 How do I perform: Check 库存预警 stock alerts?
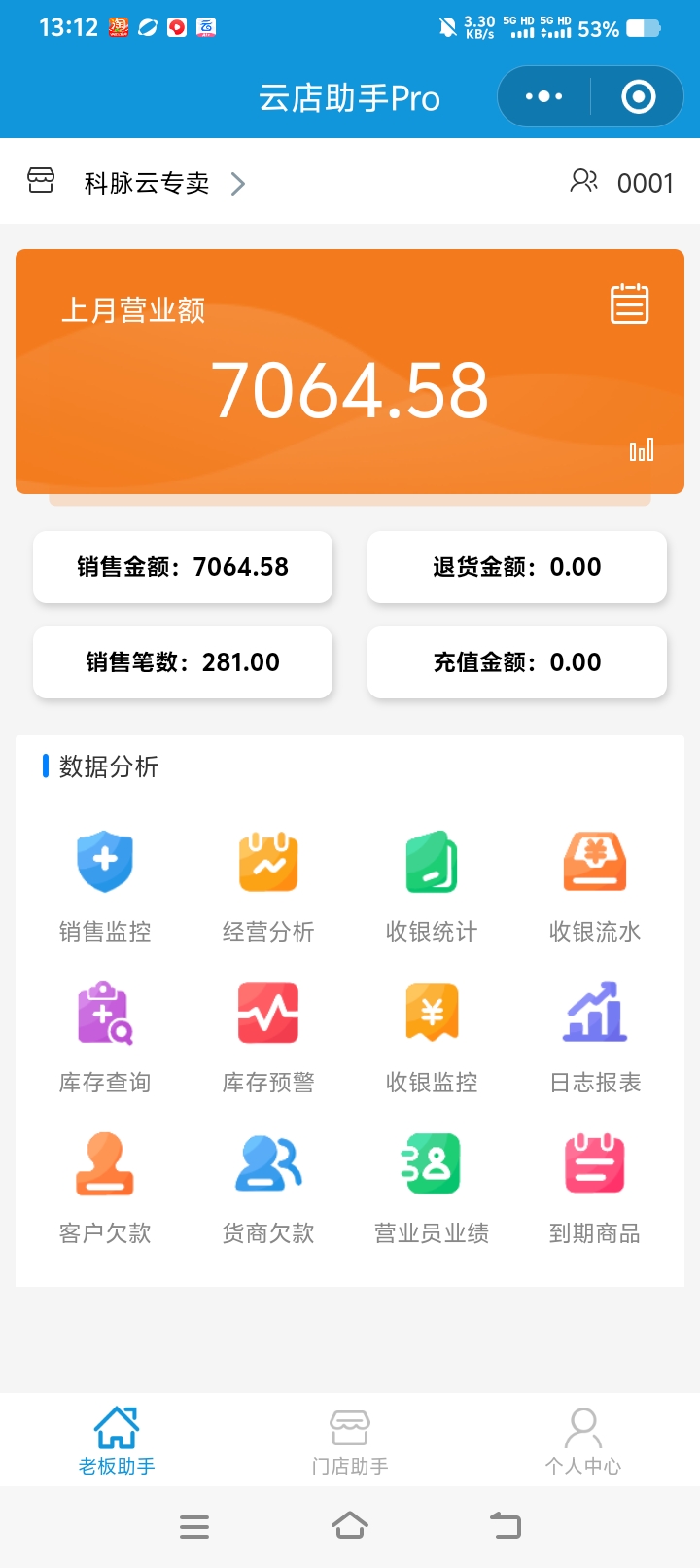click(268, 1036)
